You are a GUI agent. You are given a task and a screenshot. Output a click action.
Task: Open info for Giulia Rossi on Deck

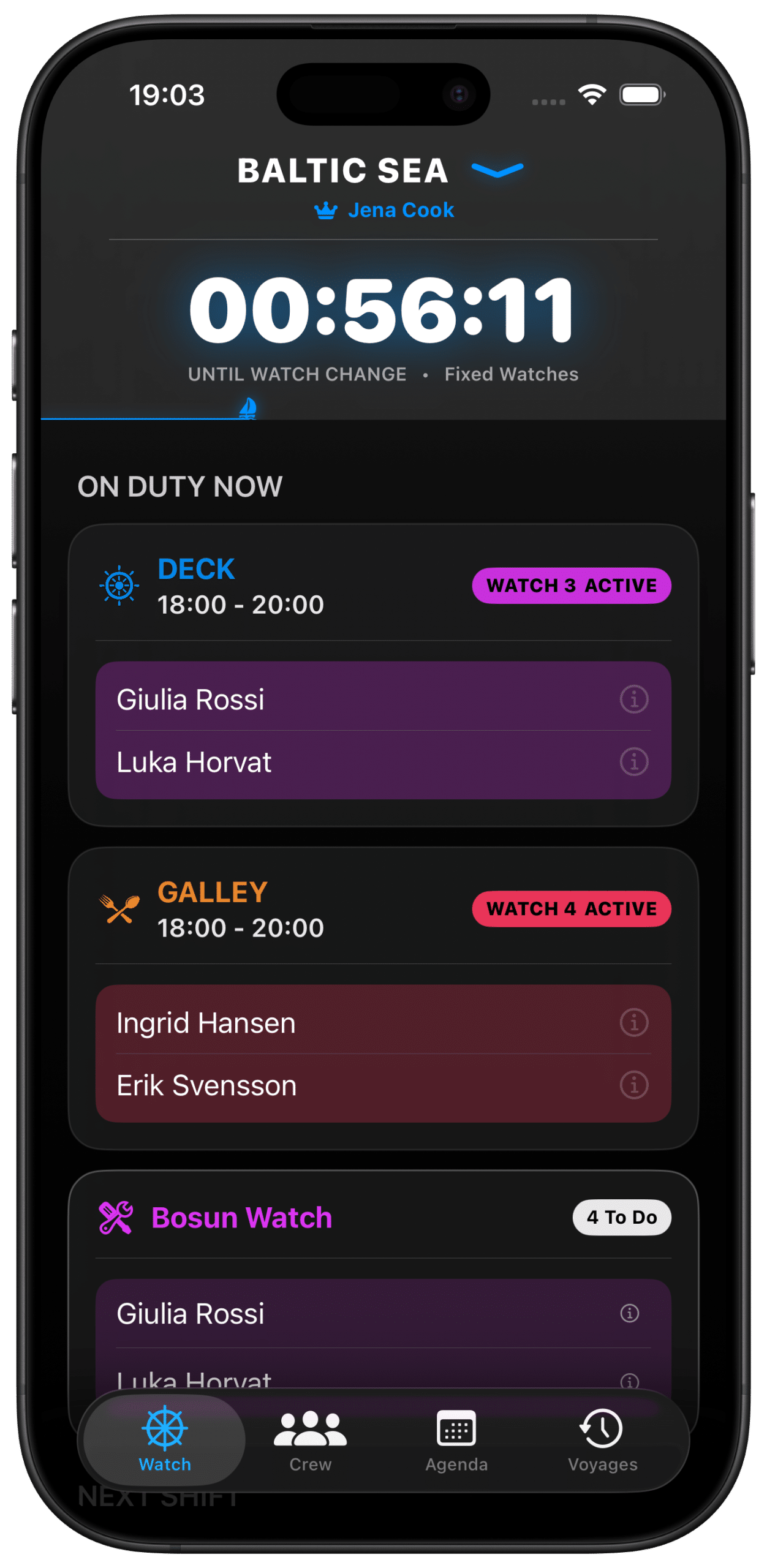pyautogui.click(x=633, y=699)
